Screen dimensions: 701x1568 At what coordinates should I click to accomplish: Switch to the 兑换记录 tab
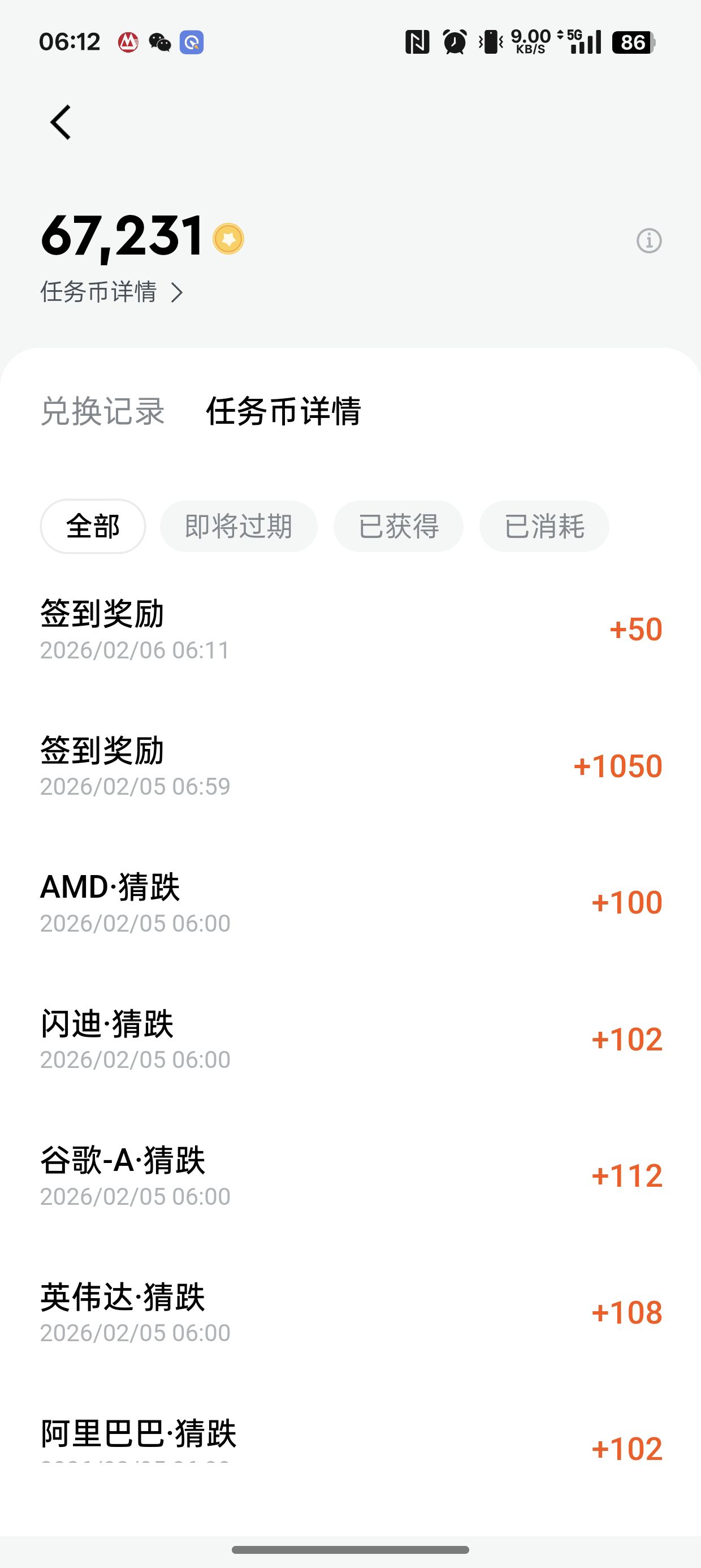(x=103, y=411)
